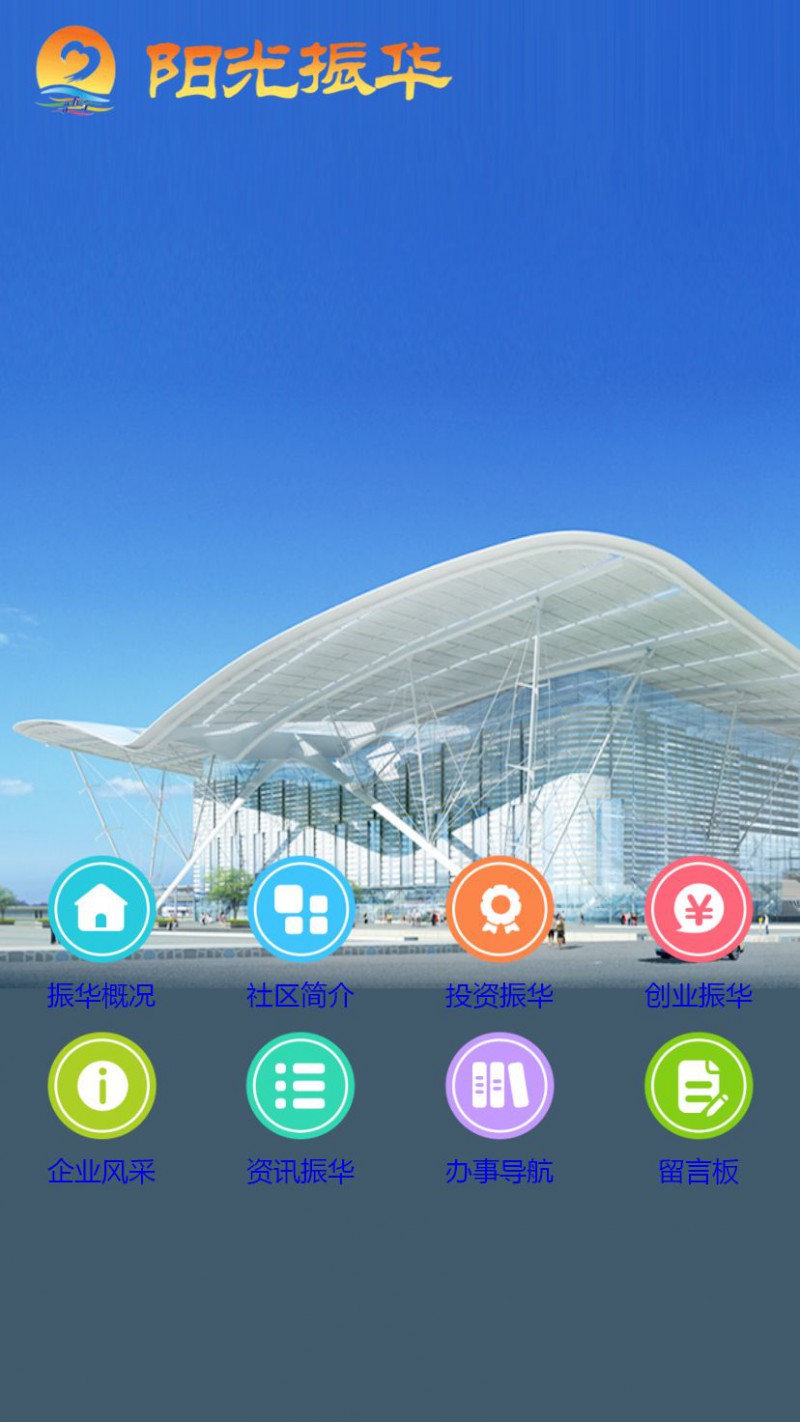Select 投资振华 entry
800x1422 pixels.
(x=499, y=909)
